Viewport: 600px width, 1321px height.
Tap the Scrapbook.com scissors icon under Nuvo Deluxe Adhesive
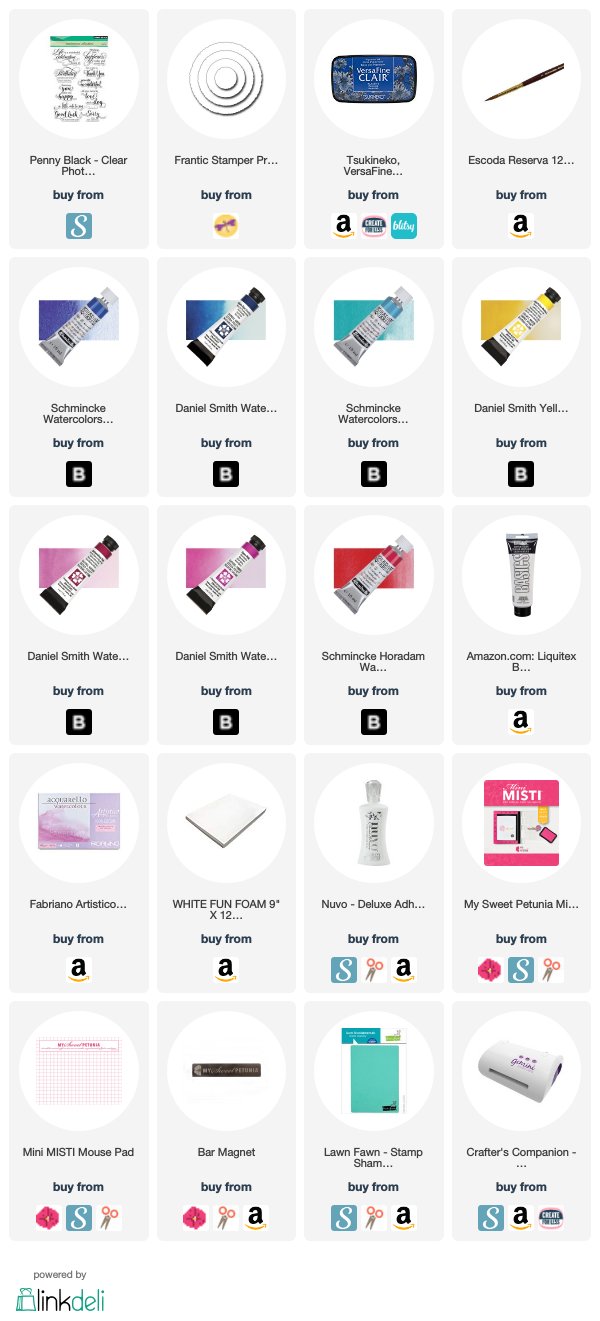[374, 970]
